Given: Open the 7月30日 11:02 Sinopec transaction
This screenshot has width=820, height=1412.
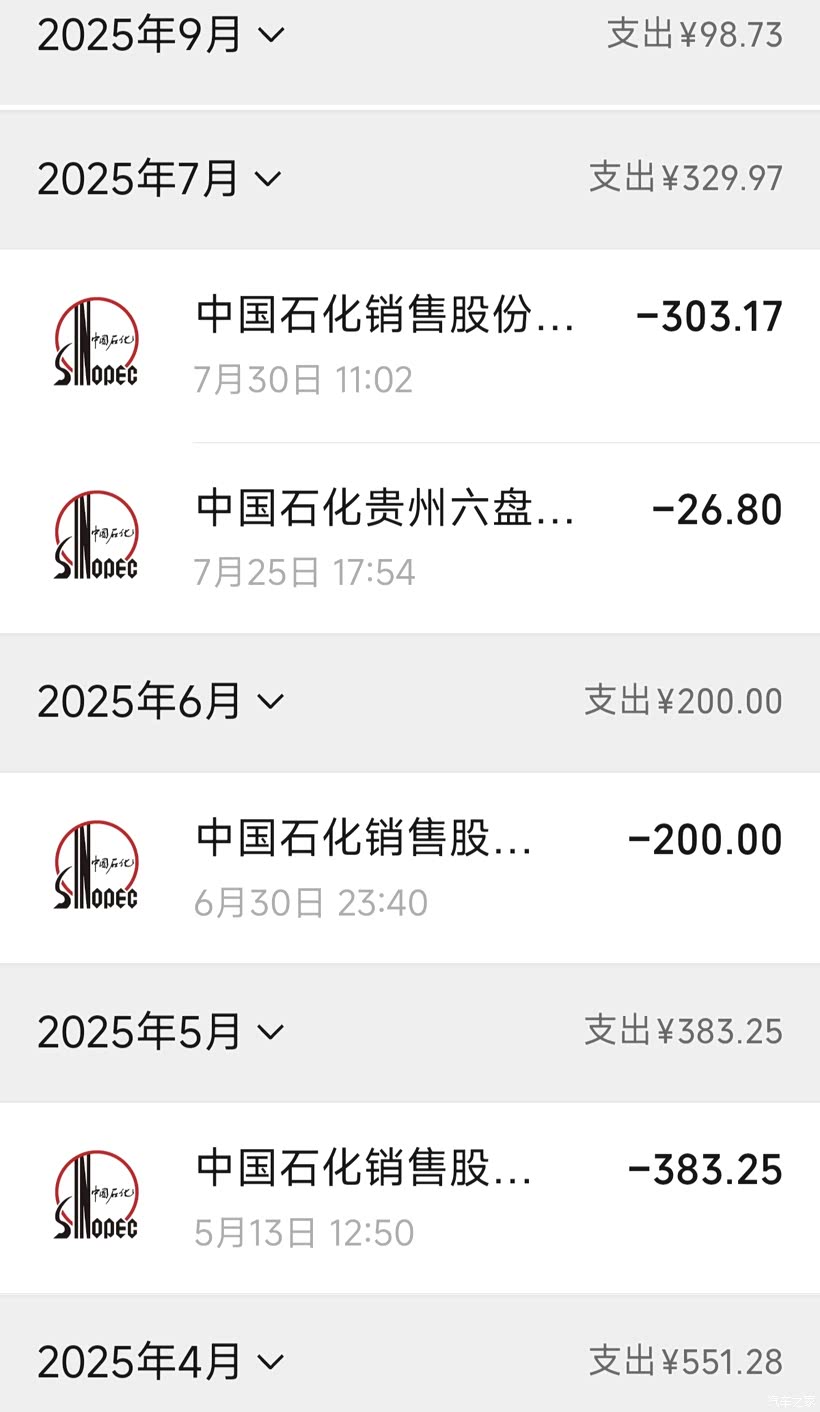Looking at the screenshot, I should pyautogui.click(x=410, y=345).
